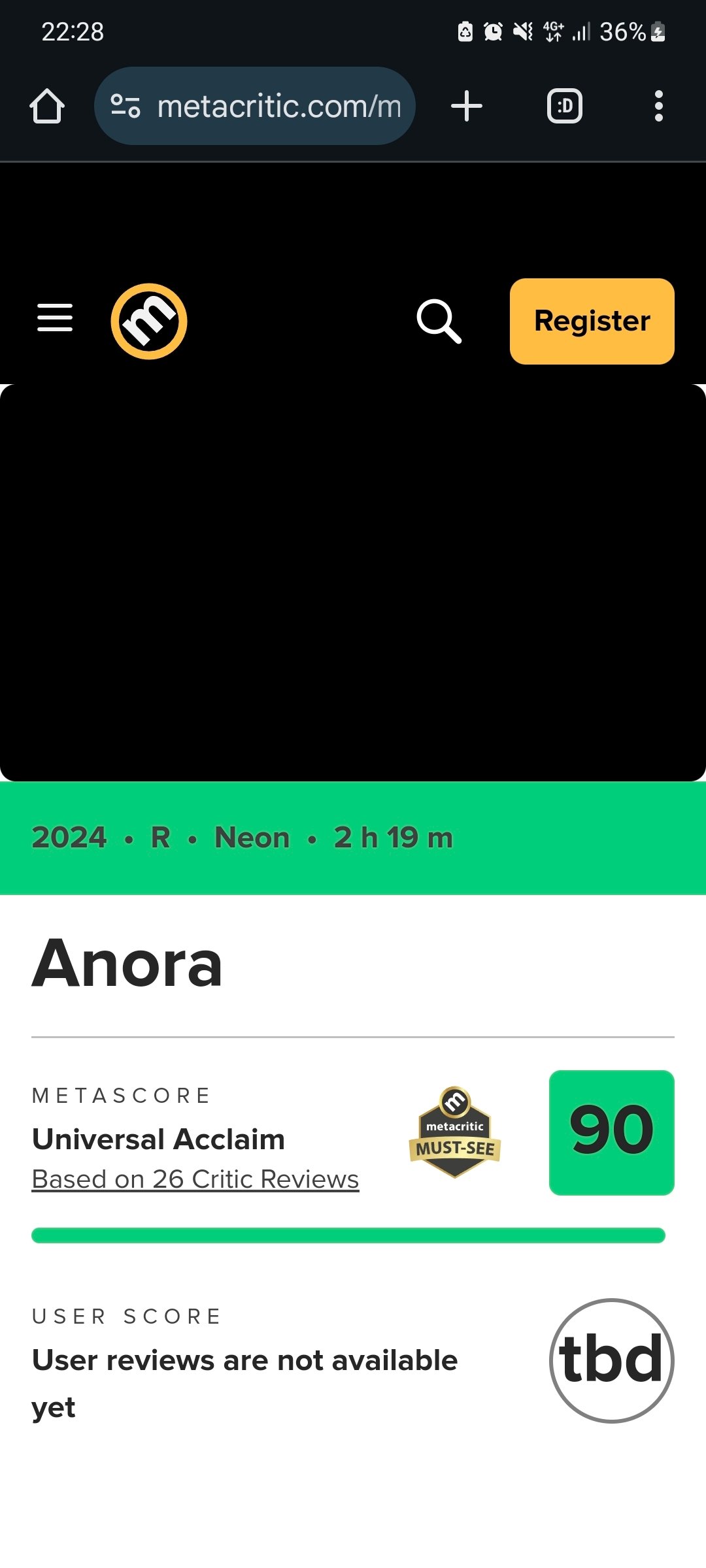Viewport: 706px width, 1568px height.
Task: Tap the 90 Metascore box
Action: click(x=612, y=1133)
